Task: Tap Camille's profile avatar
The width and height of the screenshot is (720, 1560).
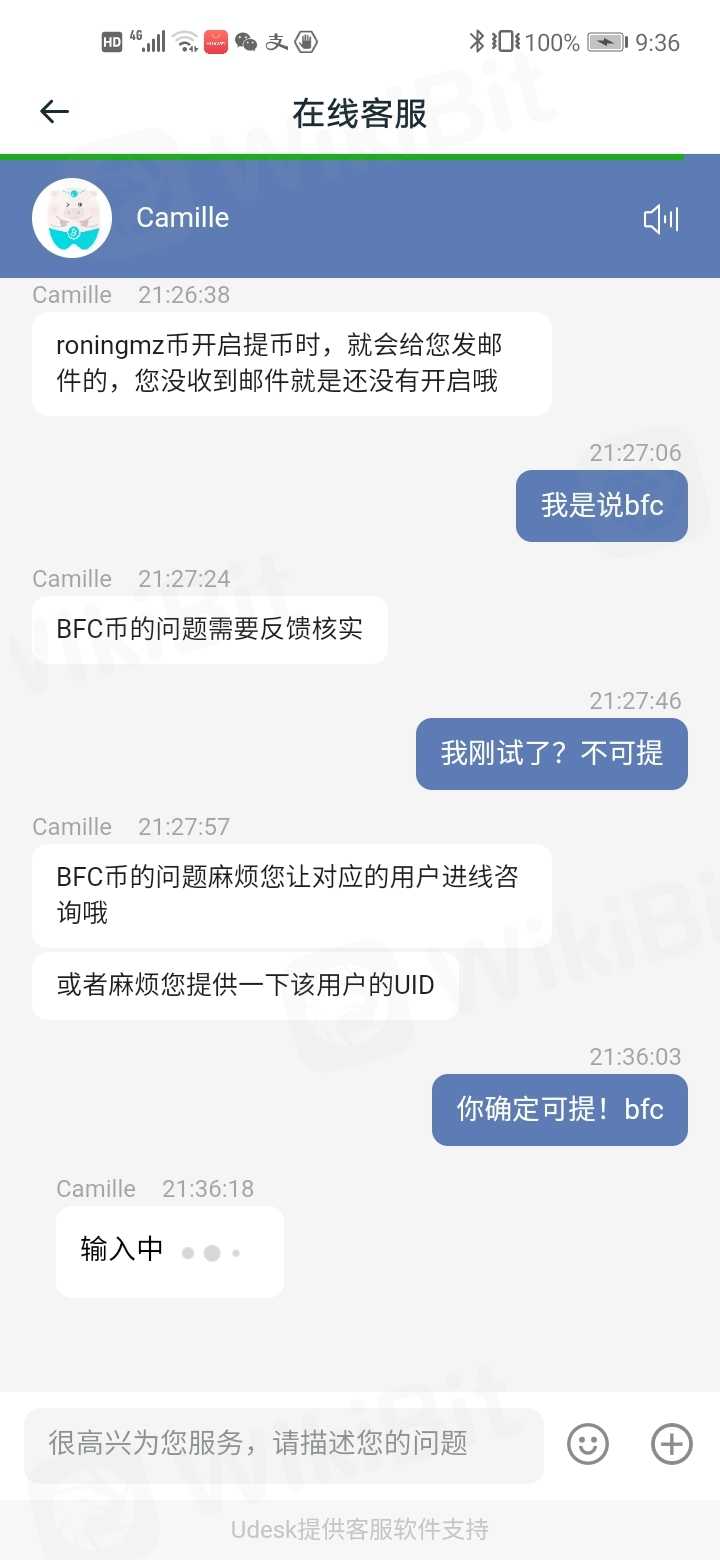Action: click(x=72, y=218)
